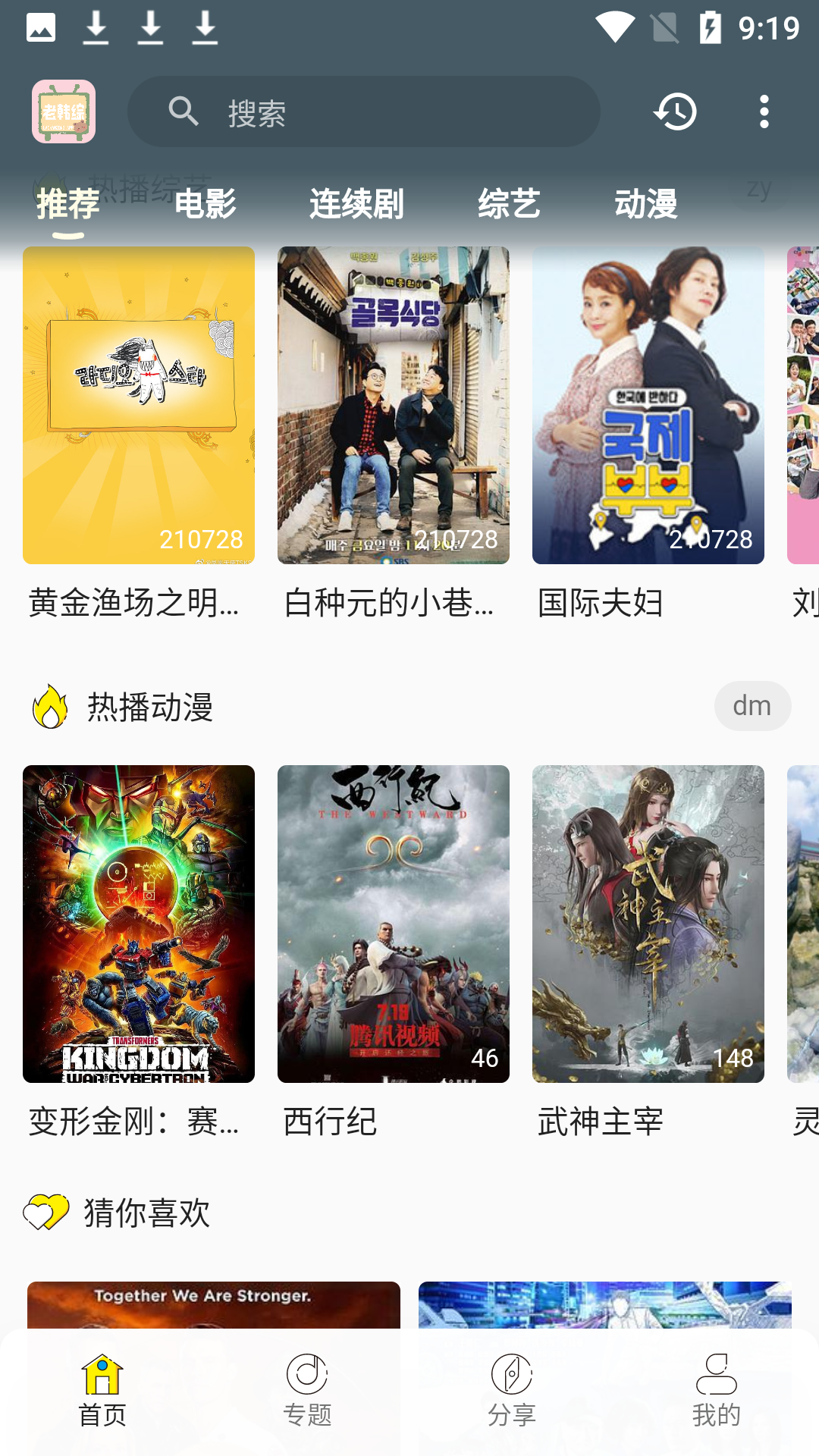Tap the app logo icon top left
The image size is (819, 1456).
point(64,112)
